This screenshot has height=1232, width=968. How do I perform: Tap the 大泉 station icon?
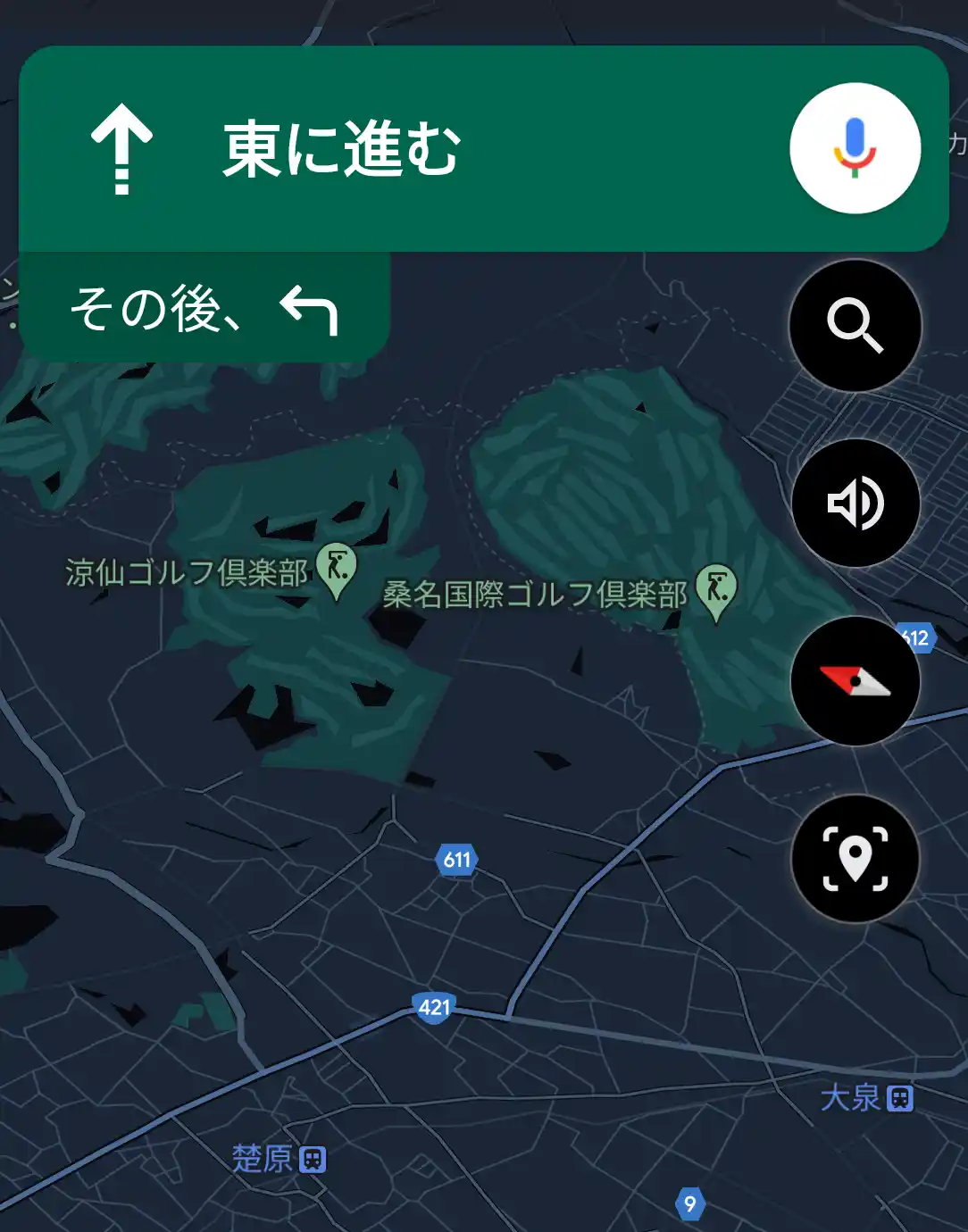tap(901, 1100)
